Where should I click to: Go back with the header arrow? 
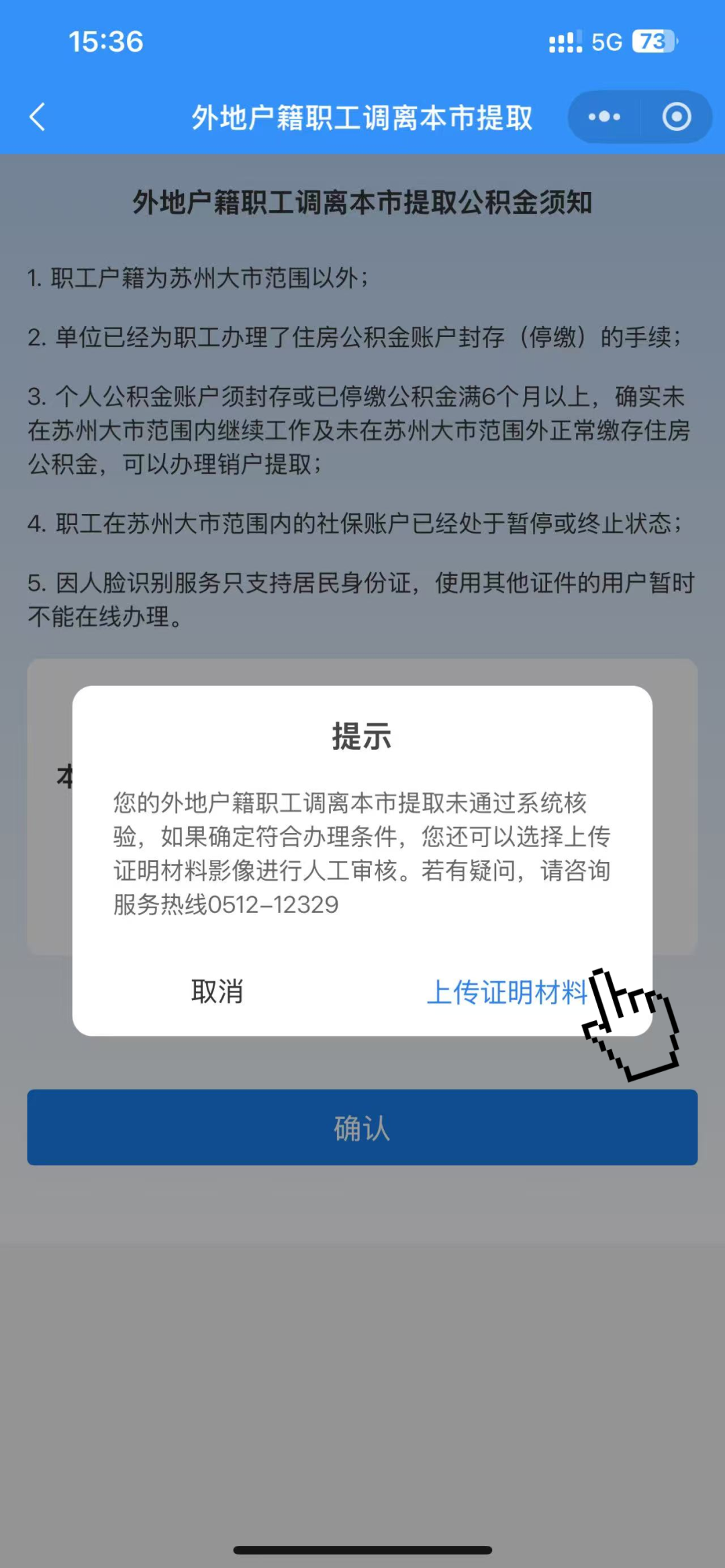38,117
